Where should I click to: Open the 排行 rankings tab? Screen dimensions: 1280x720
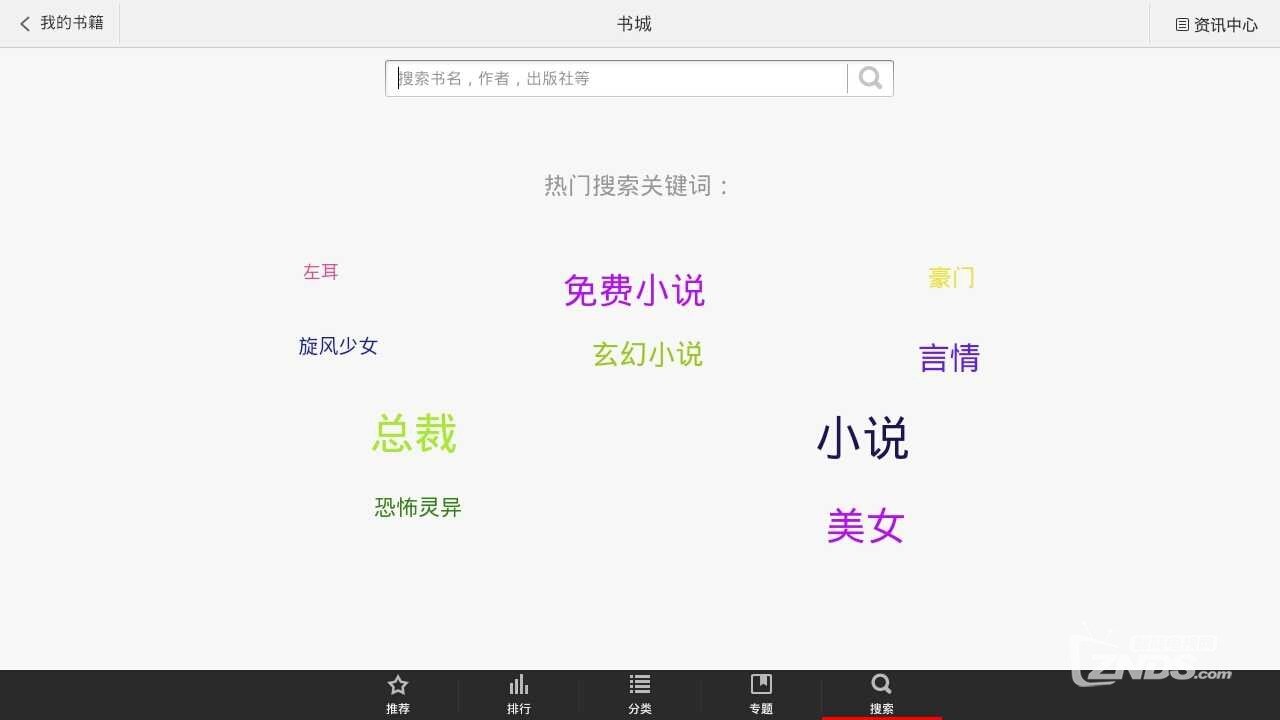[x=519, y=695]
